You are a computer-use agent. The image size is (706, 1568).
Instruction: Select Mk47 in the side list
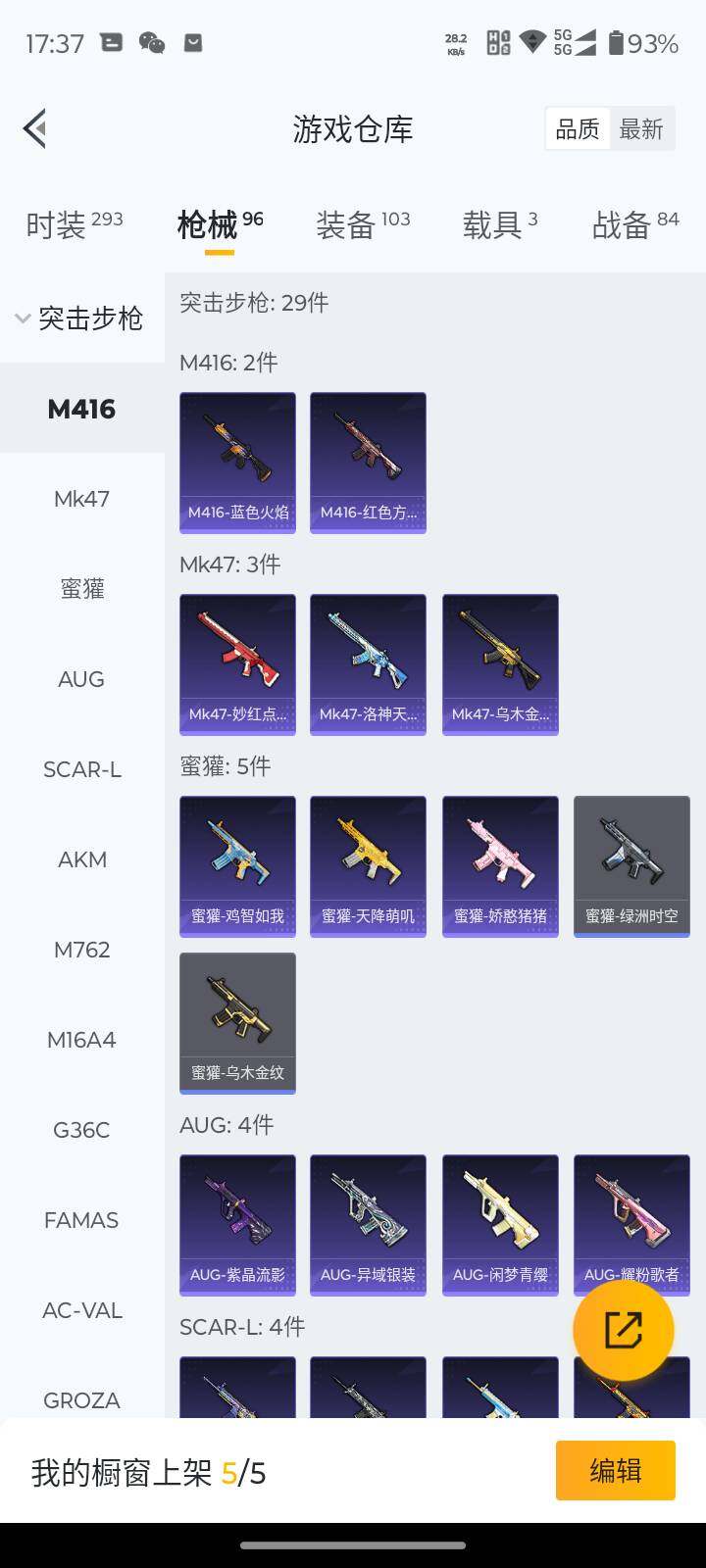click(x=81, y=499)
